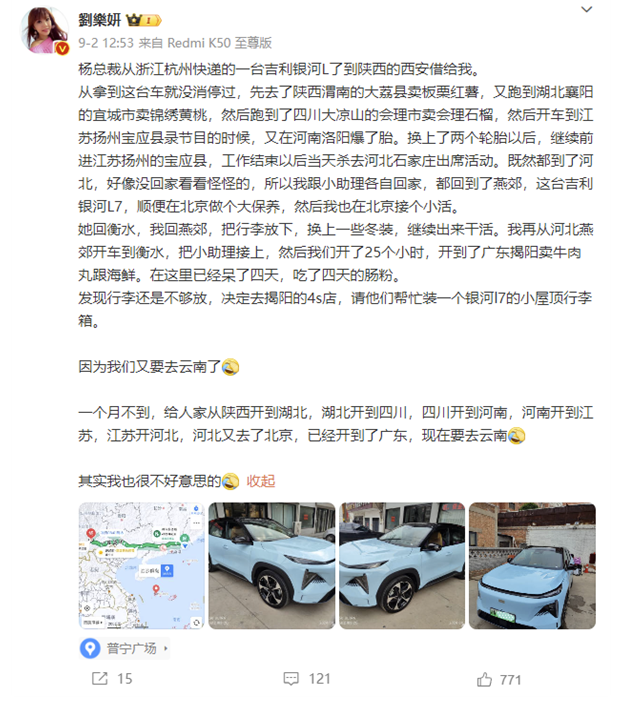The image size is (622, 707).
Task: Like this post with 771 likes
Action: pyautogui.click(x=498, y=680)
